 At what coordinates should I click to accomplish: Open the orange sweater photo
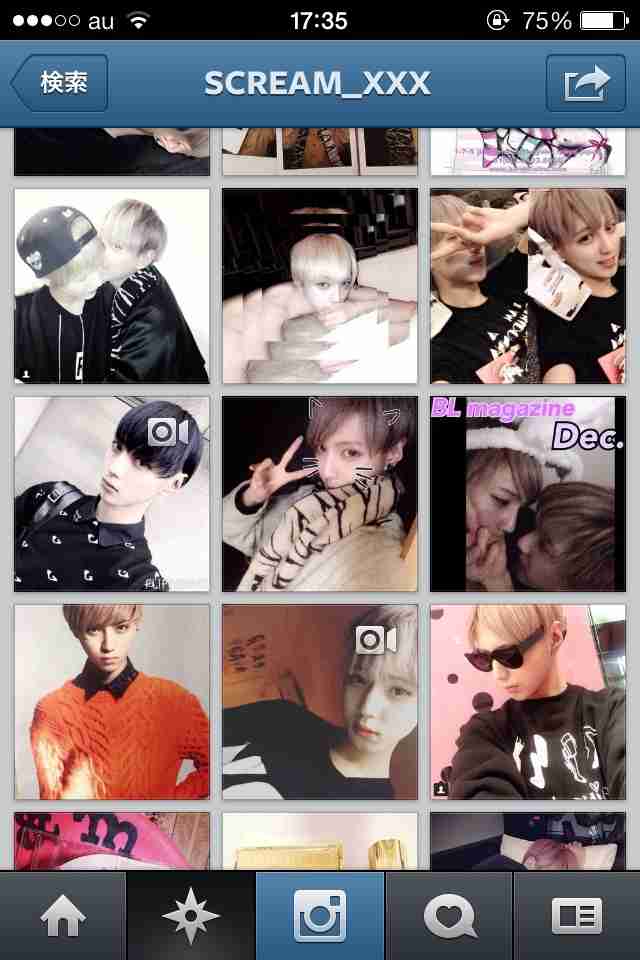[x=112, y=702]
